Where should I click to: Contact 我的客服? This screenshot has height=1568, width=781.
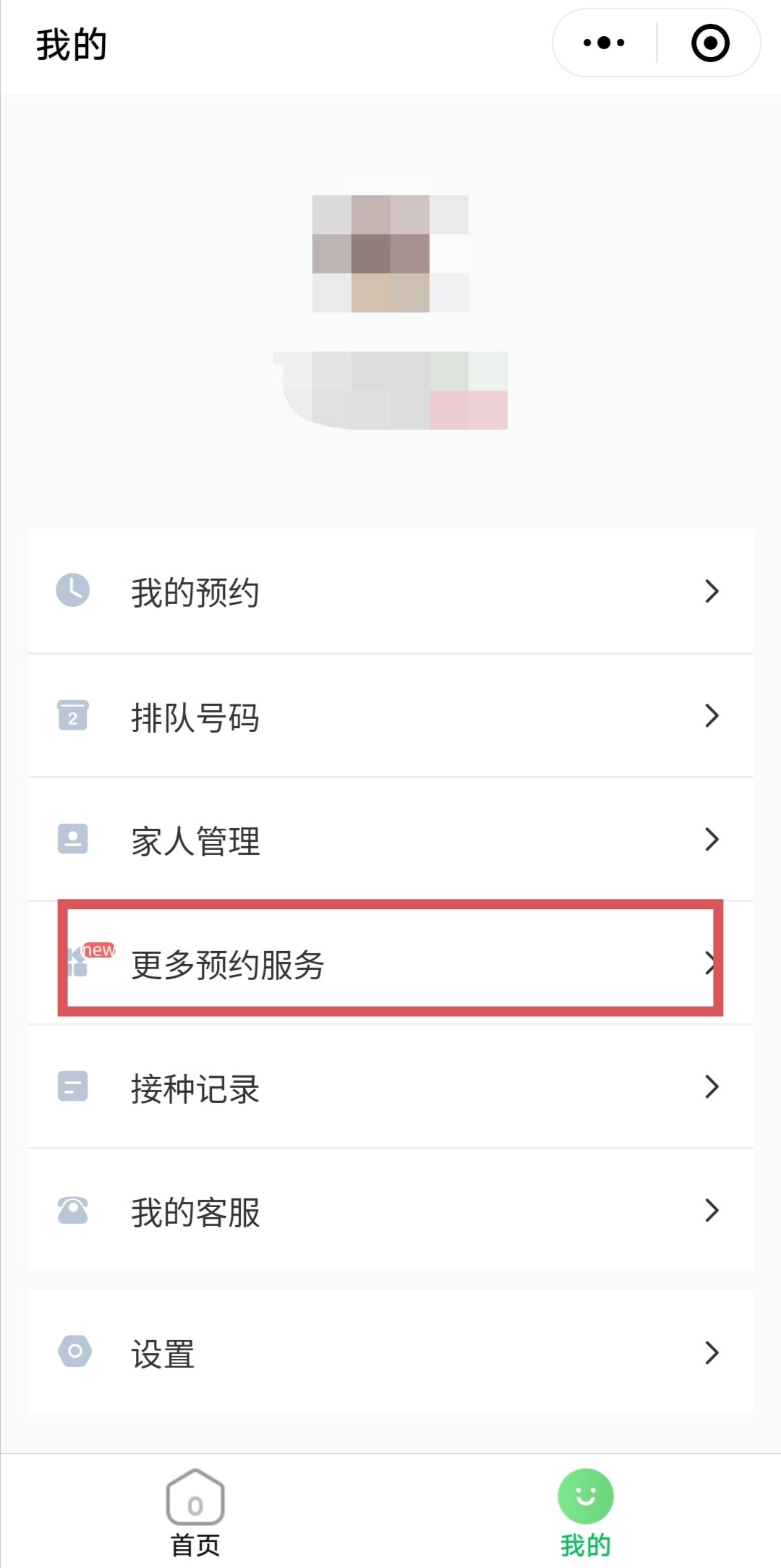coord(390,1211)
